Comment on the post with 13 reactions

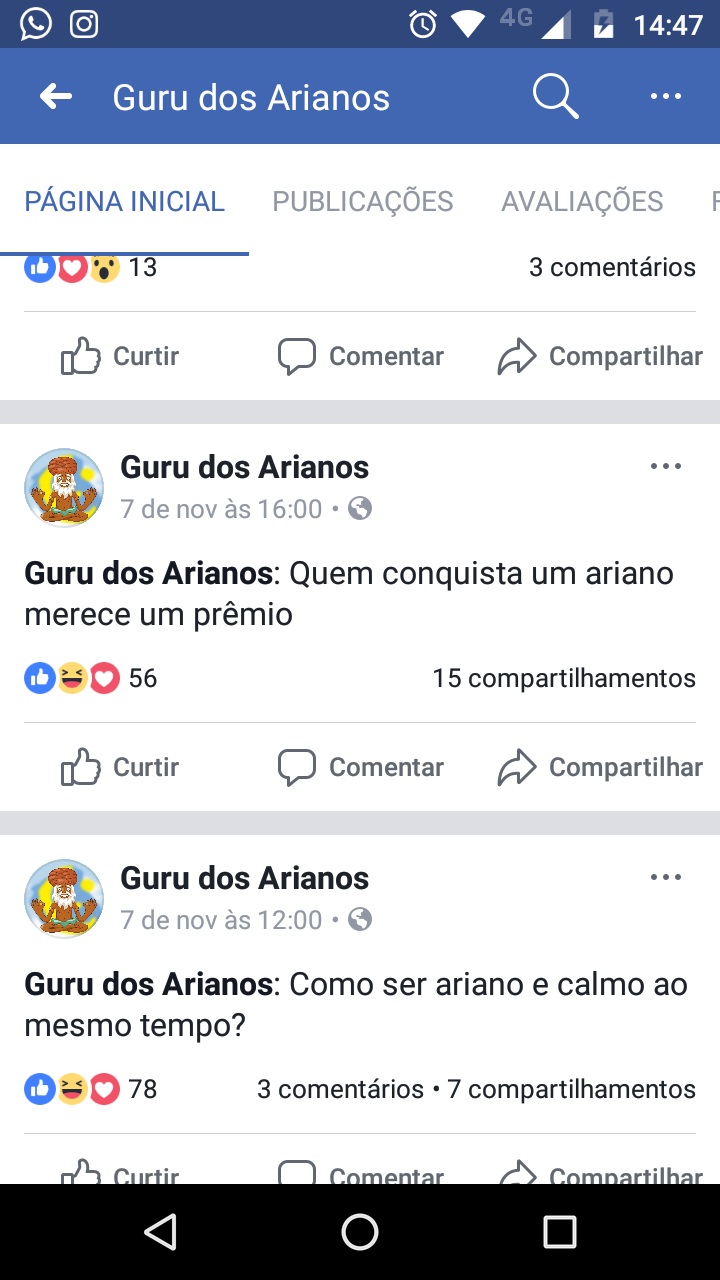pyautogui.click(x=361, y=356)
